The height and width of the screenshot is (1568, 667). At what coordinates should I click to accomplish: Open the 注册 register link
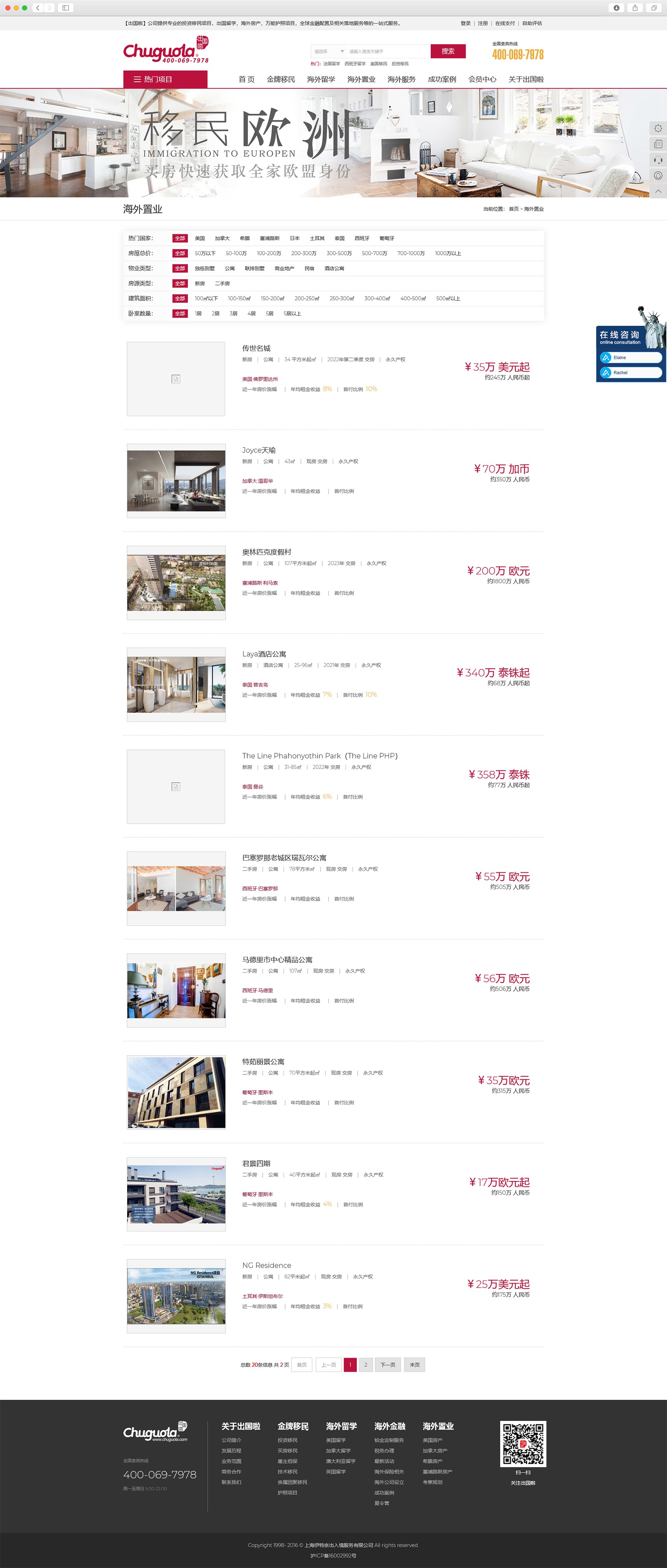click(482, 23)
